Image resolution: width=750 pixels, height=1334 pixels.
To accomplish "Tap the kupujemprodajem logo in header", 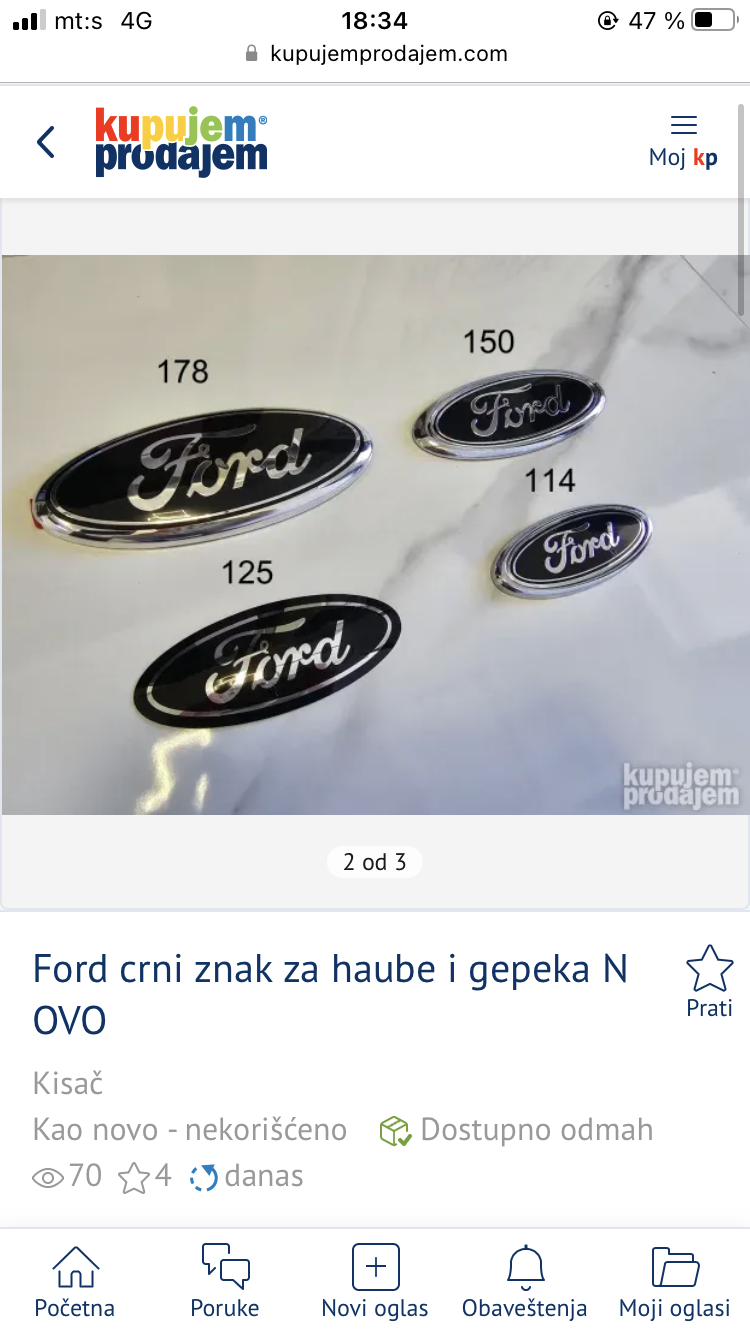I will 181,142.
